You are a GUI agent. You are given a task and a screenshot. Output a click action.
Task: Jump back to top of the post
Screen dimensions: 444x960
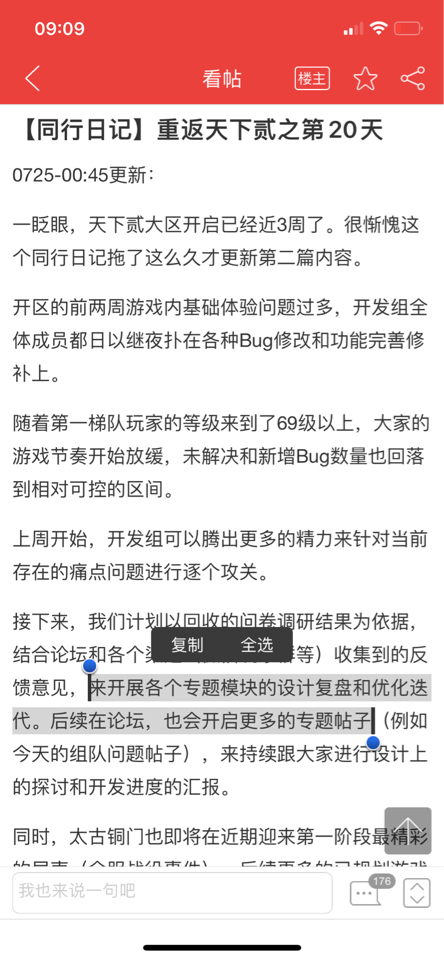click(x=408, y=831)
